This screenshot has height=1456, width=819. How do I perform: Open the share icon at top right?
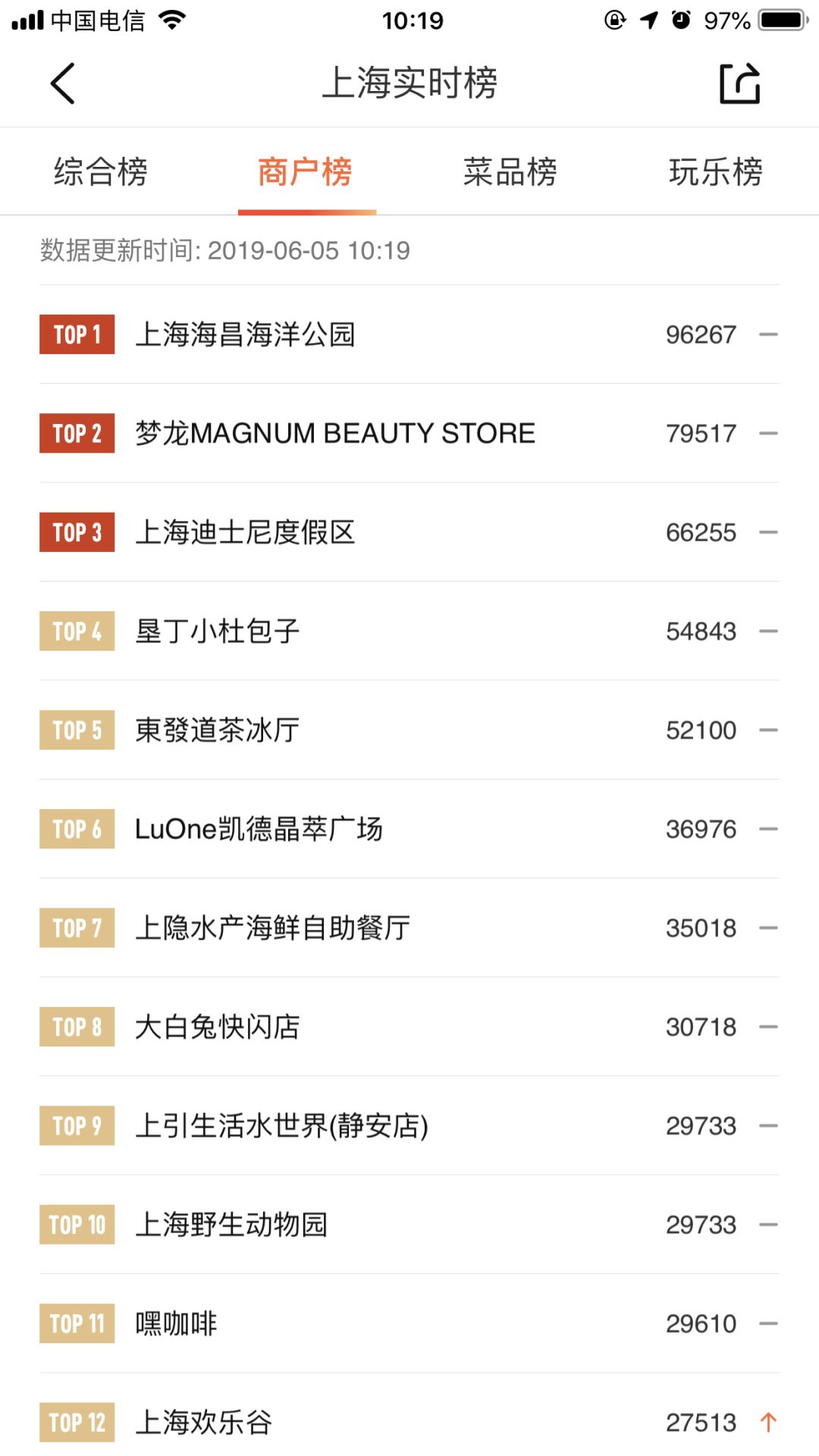[739, 83]
